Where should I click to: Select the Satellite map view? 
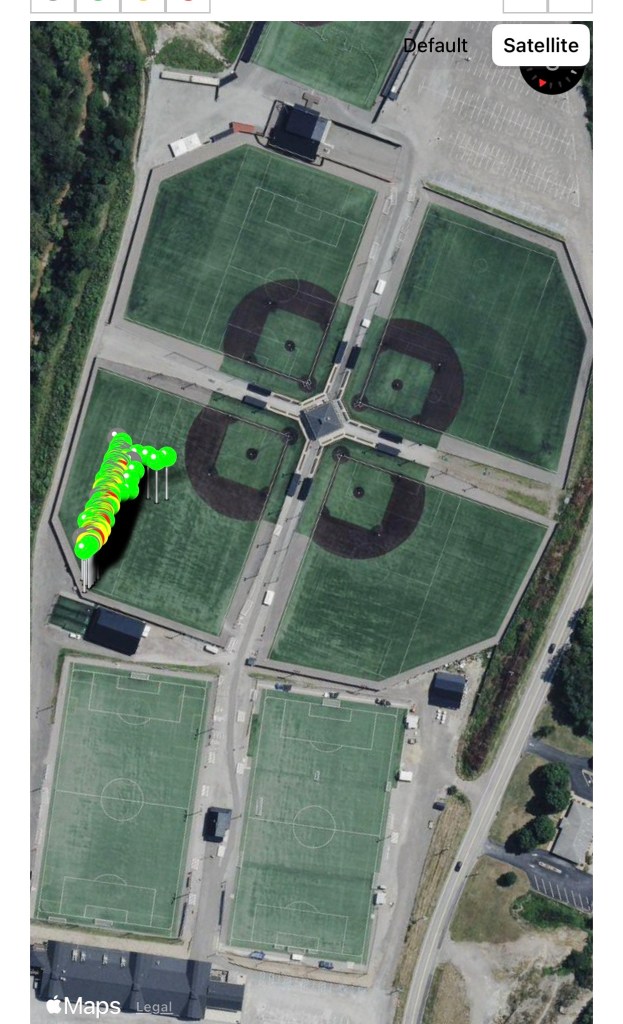[540, 46]
